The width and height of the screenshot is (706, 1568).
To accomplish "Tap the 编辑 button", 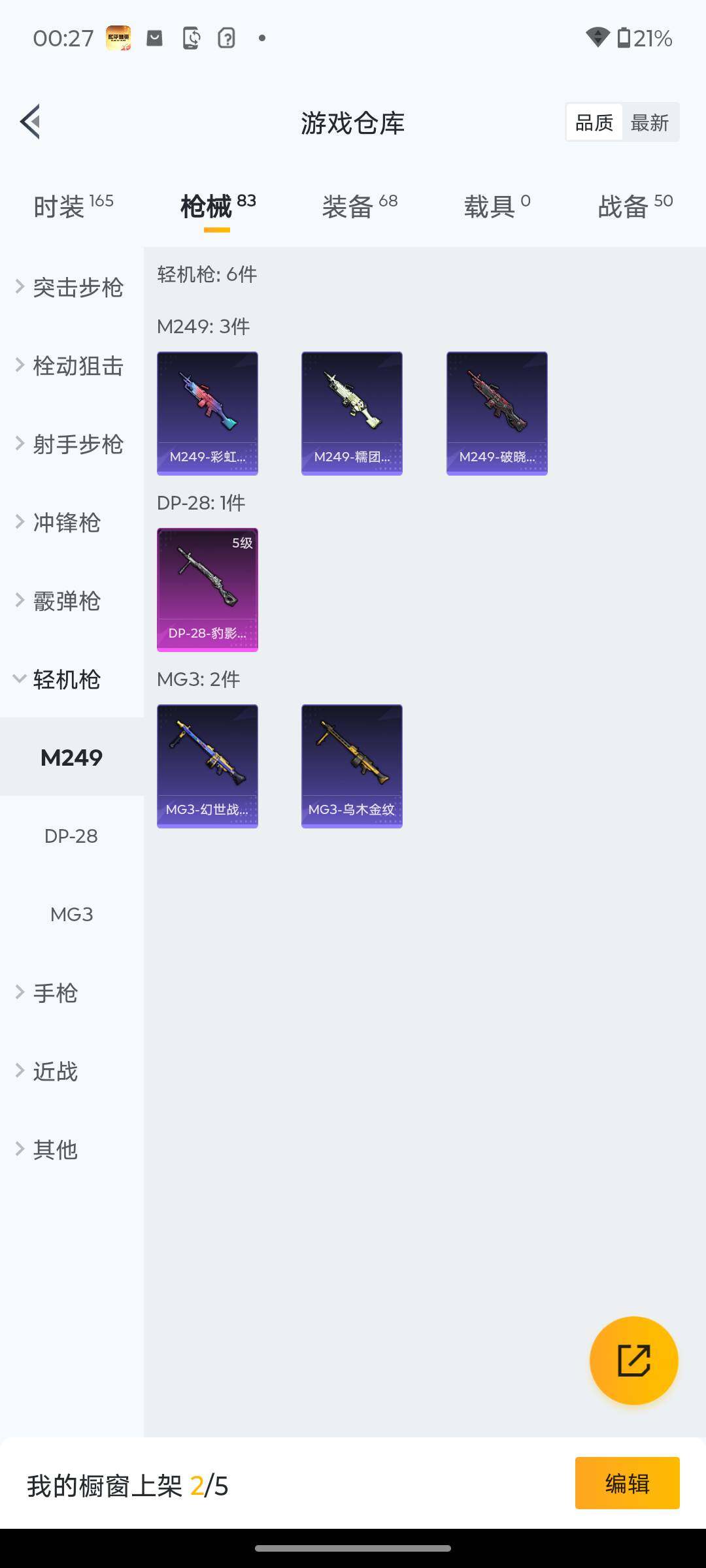I will tap(627, 1483).
